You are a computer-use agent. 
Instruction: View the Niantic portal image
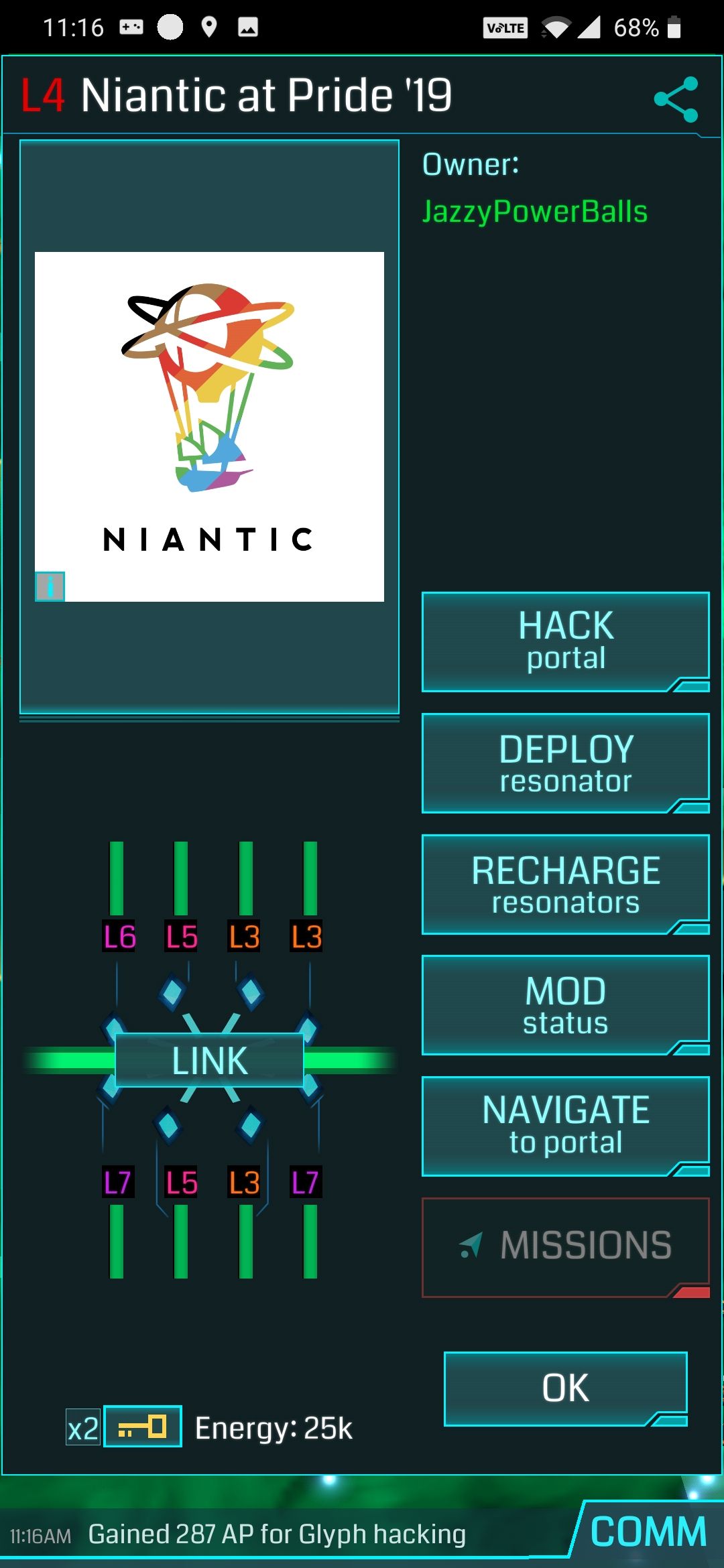tap(209, 426)
